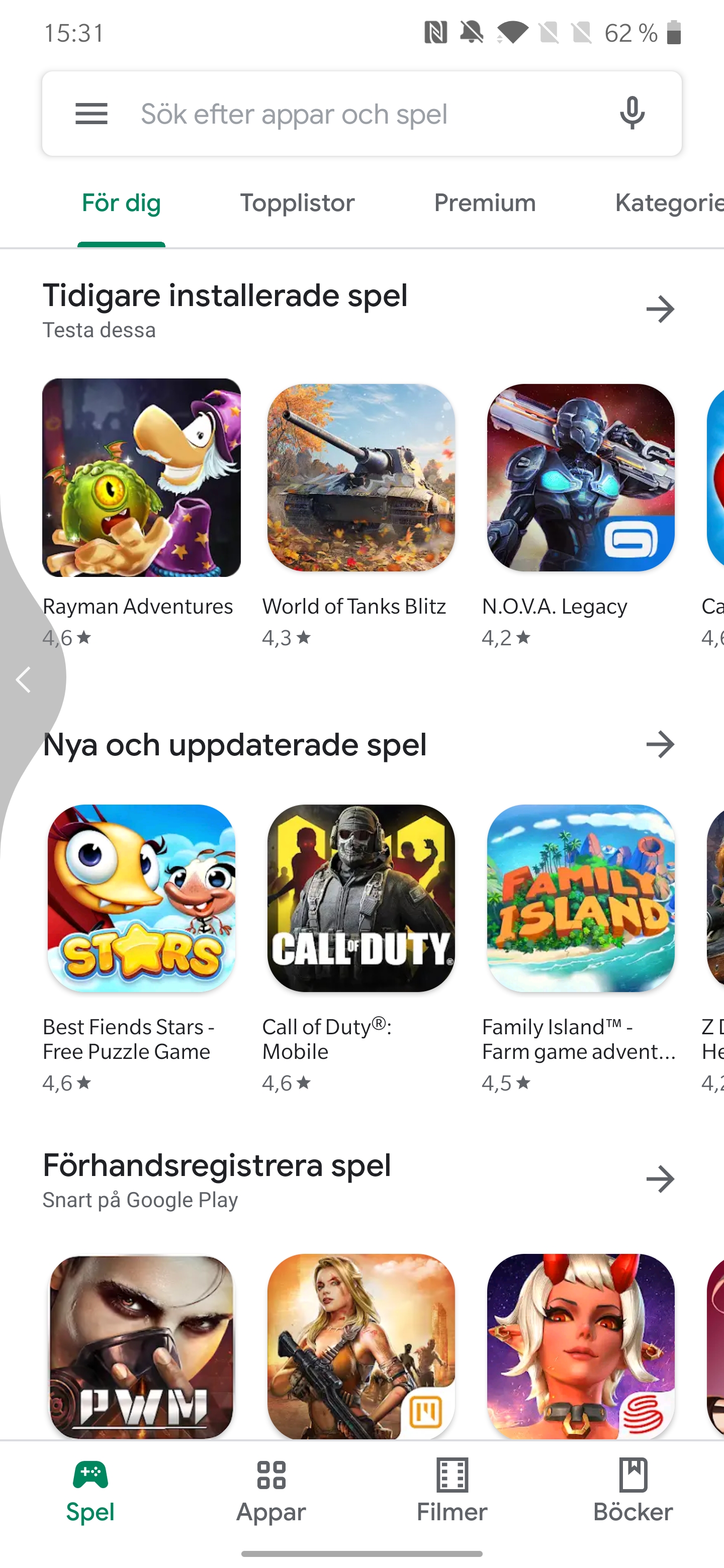Viewport: 724px width, 1568px height.
Task: Open Best Fiends Stars puzzle game
Action: pos(141,899)
